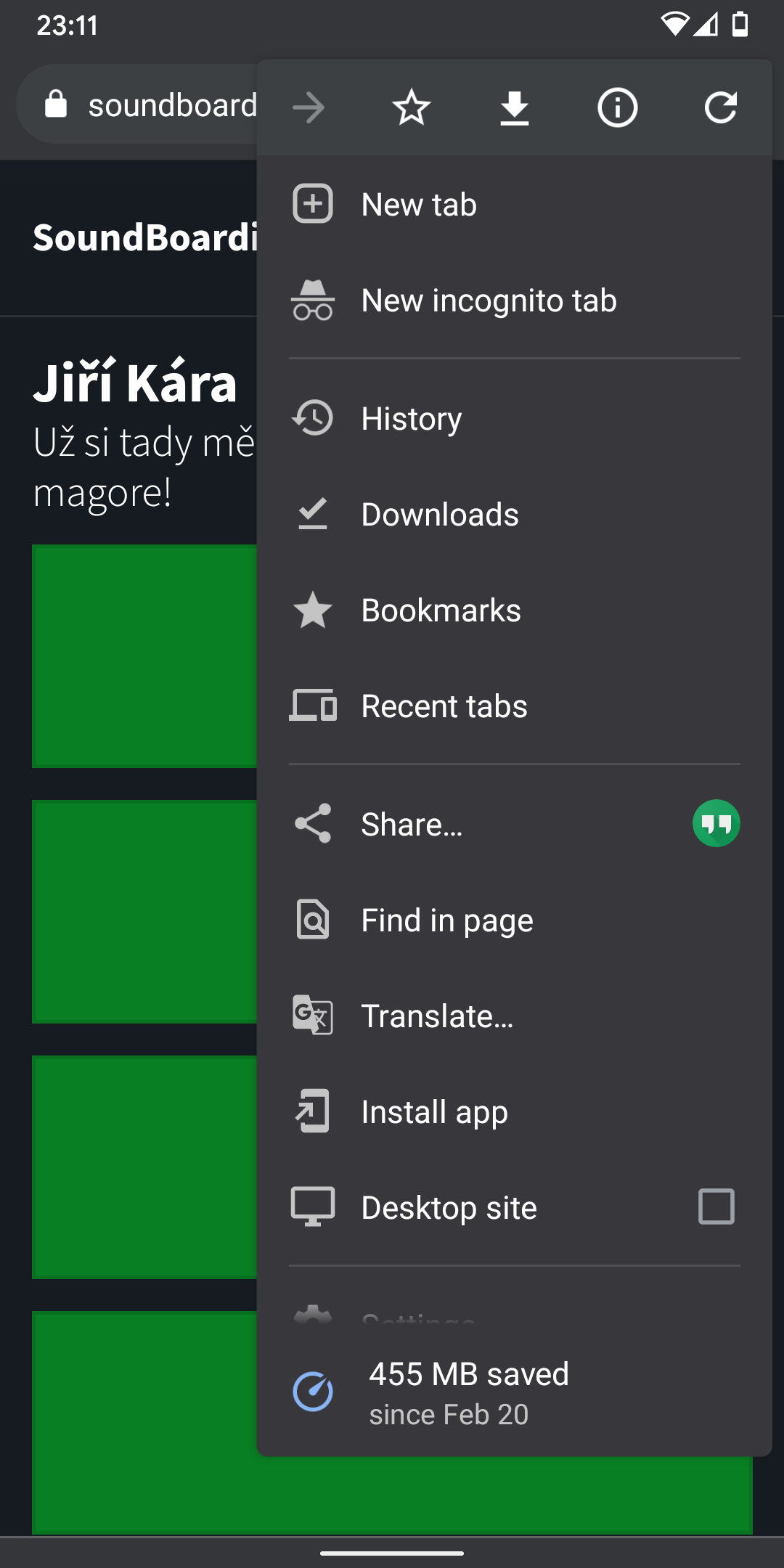Viewport: 784px width, 1568px height.
Task: View page info
Action: [617, 108]
